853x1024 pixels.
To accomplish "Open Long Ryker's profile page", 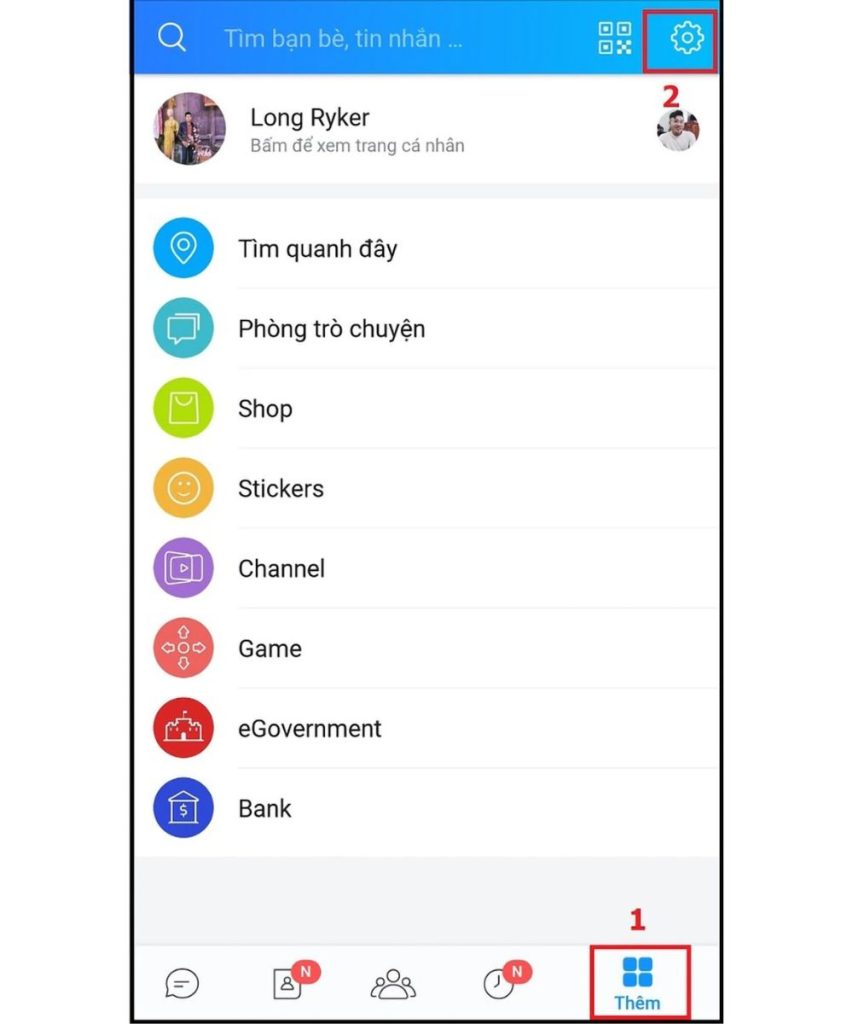I will tap(356, 130).
